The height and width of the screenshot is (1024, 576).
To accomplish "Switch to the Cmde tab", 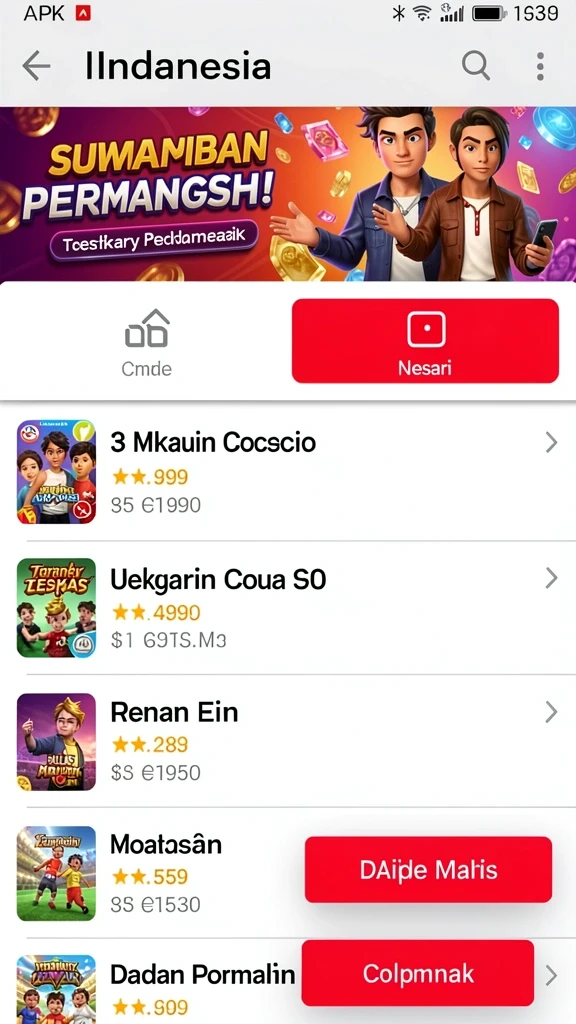I will [x=147, y=342].
